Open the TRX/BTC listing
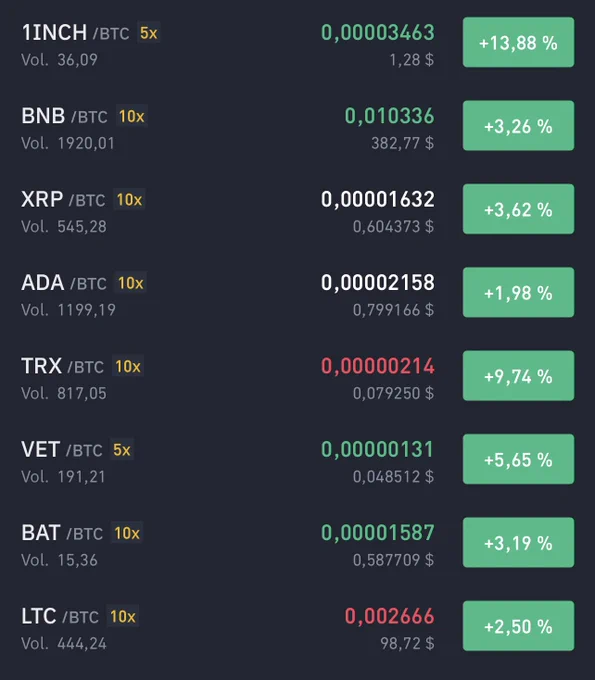This screenshot has height=680, width=595. [x=298, y=376]
